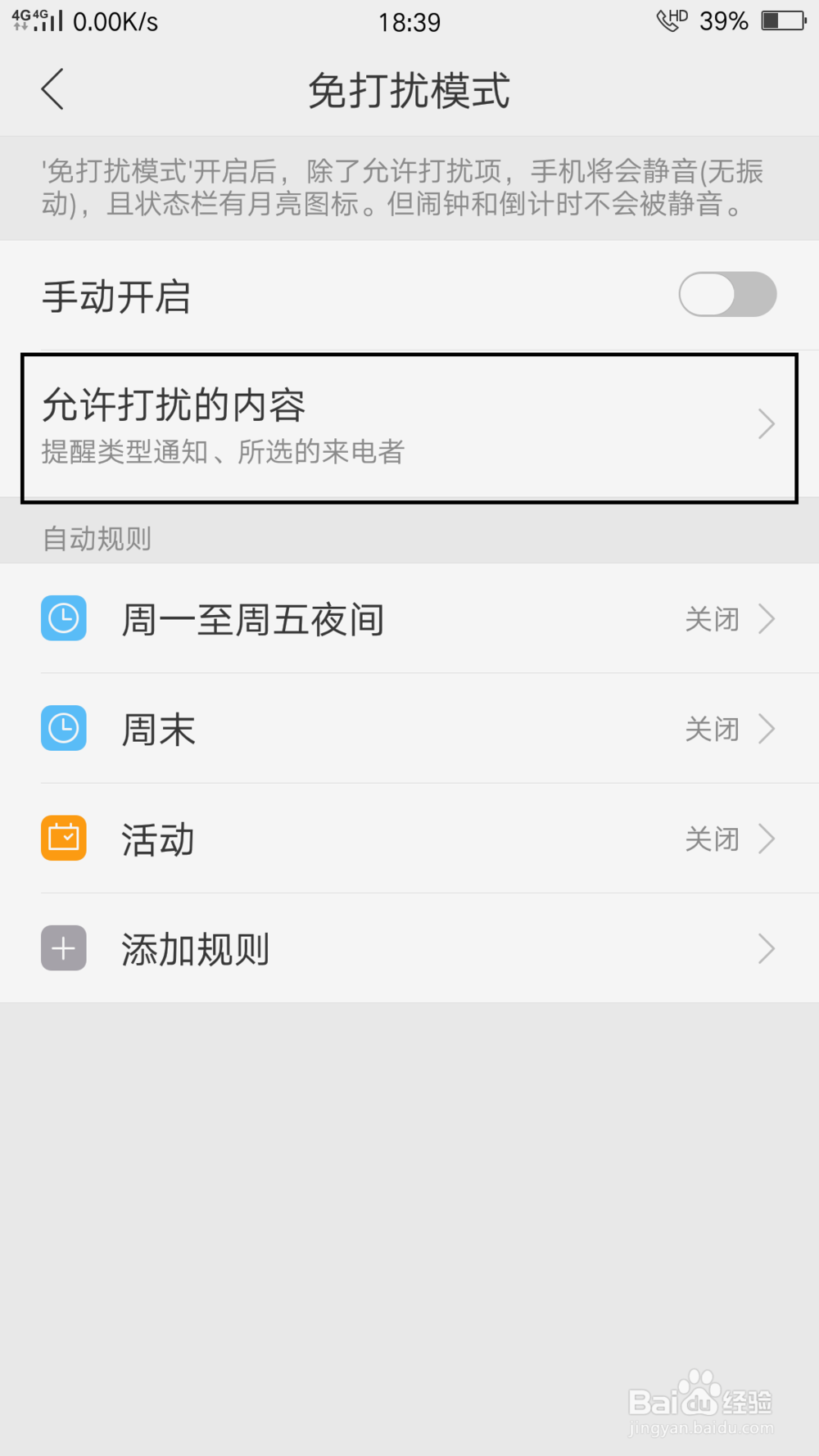The width and height of the screenshot is (819, 1456).
Task: Toggle Do Not Disturb manual activation
Action: [727, 294]
